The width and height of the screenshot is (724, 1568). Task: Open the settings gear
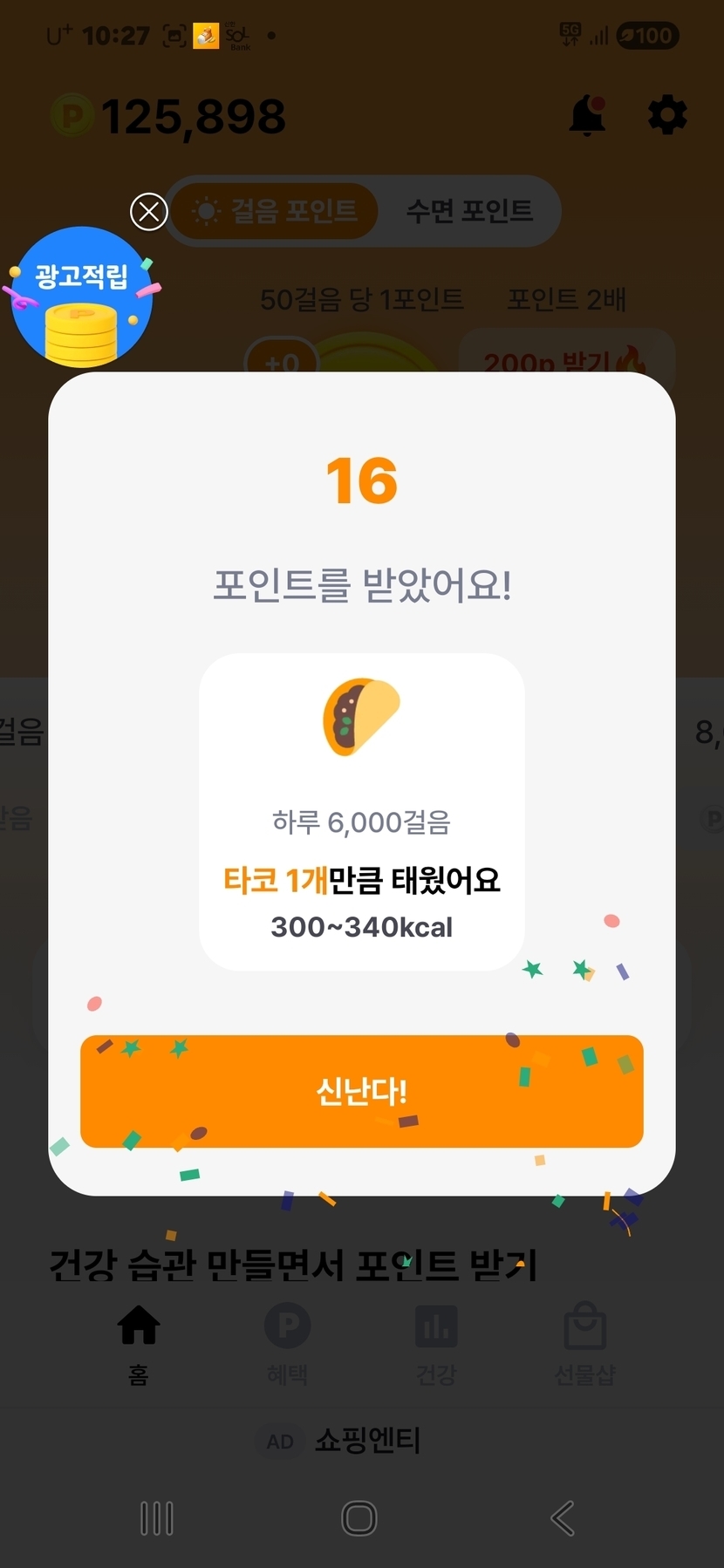tap(667, 116)
